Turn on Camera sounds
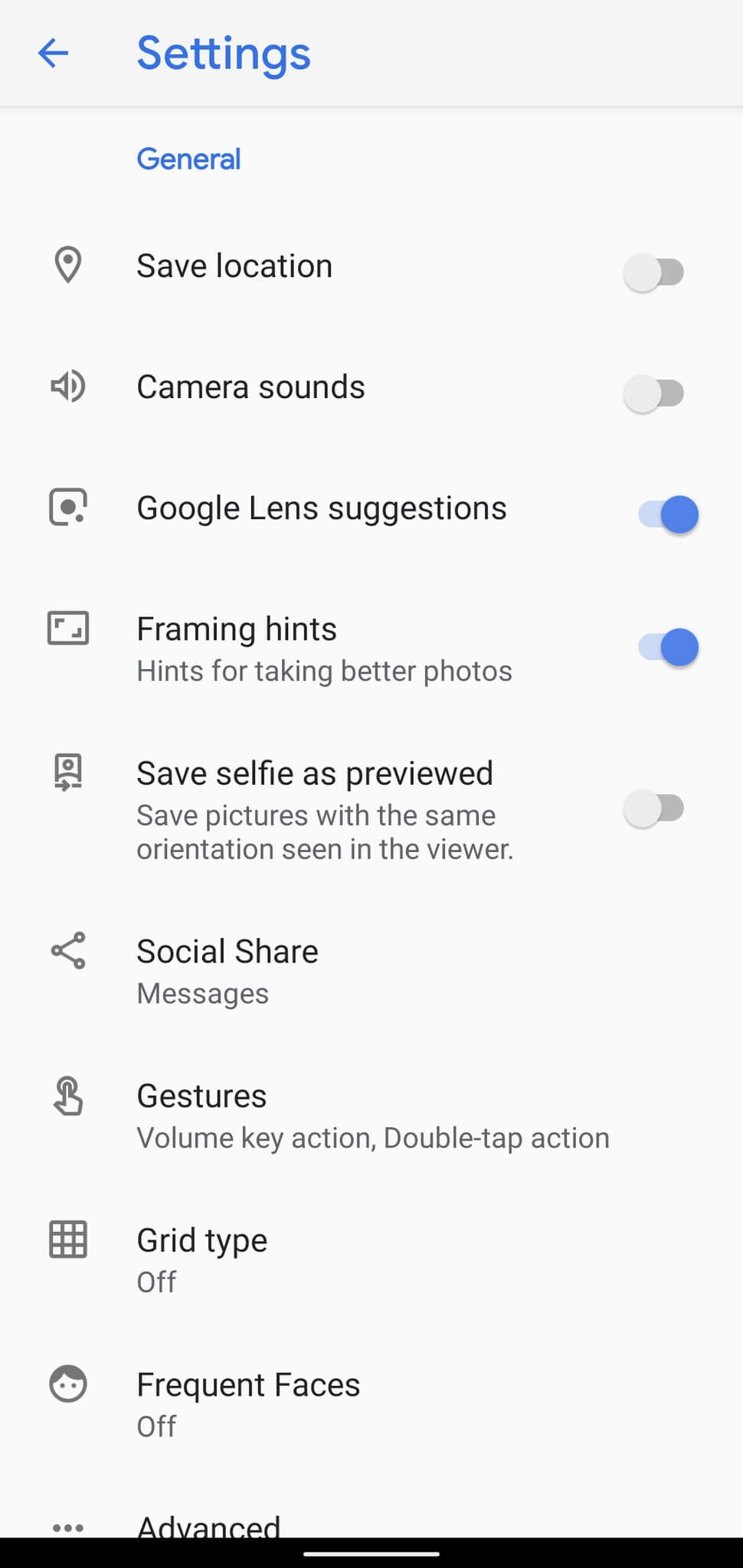 coord(653,393)
